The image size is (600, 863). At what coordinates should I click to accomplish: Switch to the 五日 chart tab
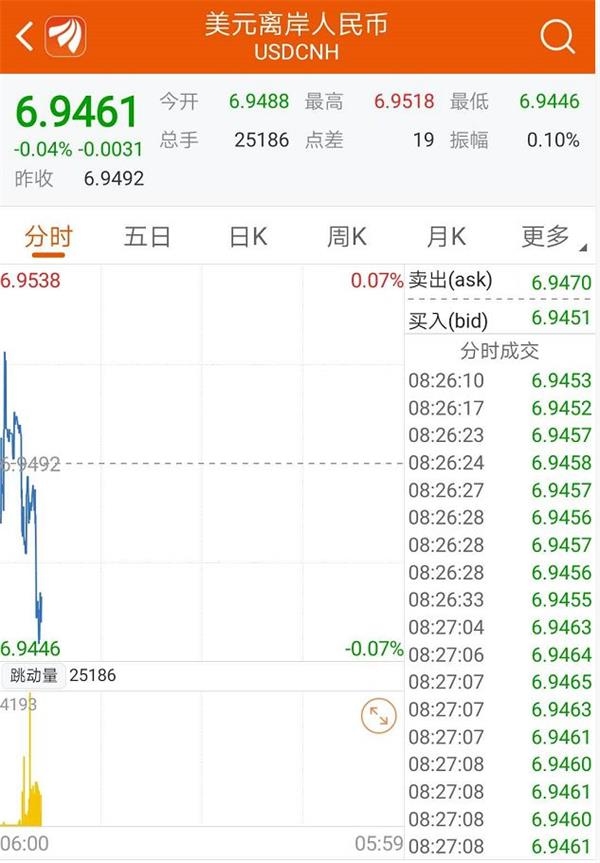[148, 237]
